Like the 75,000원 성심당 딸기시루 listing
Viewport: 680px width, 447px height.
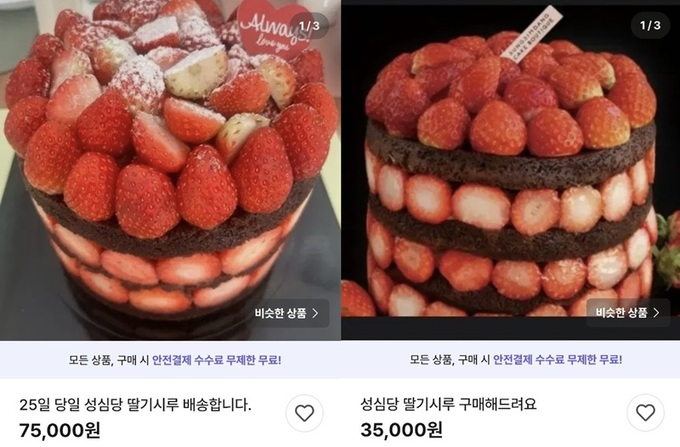tap(305, 412)
